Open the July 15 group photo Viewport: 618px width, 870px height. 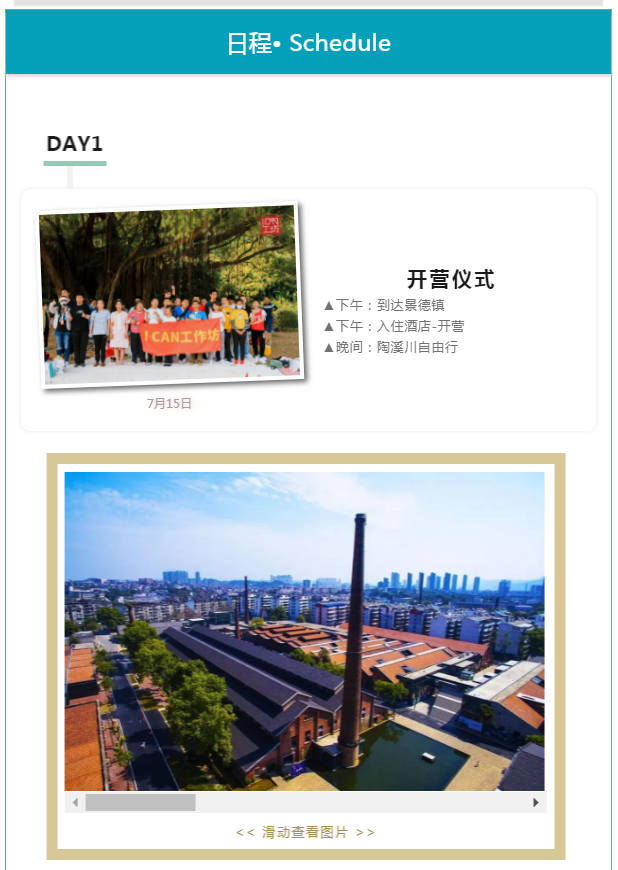pos(170,296)
